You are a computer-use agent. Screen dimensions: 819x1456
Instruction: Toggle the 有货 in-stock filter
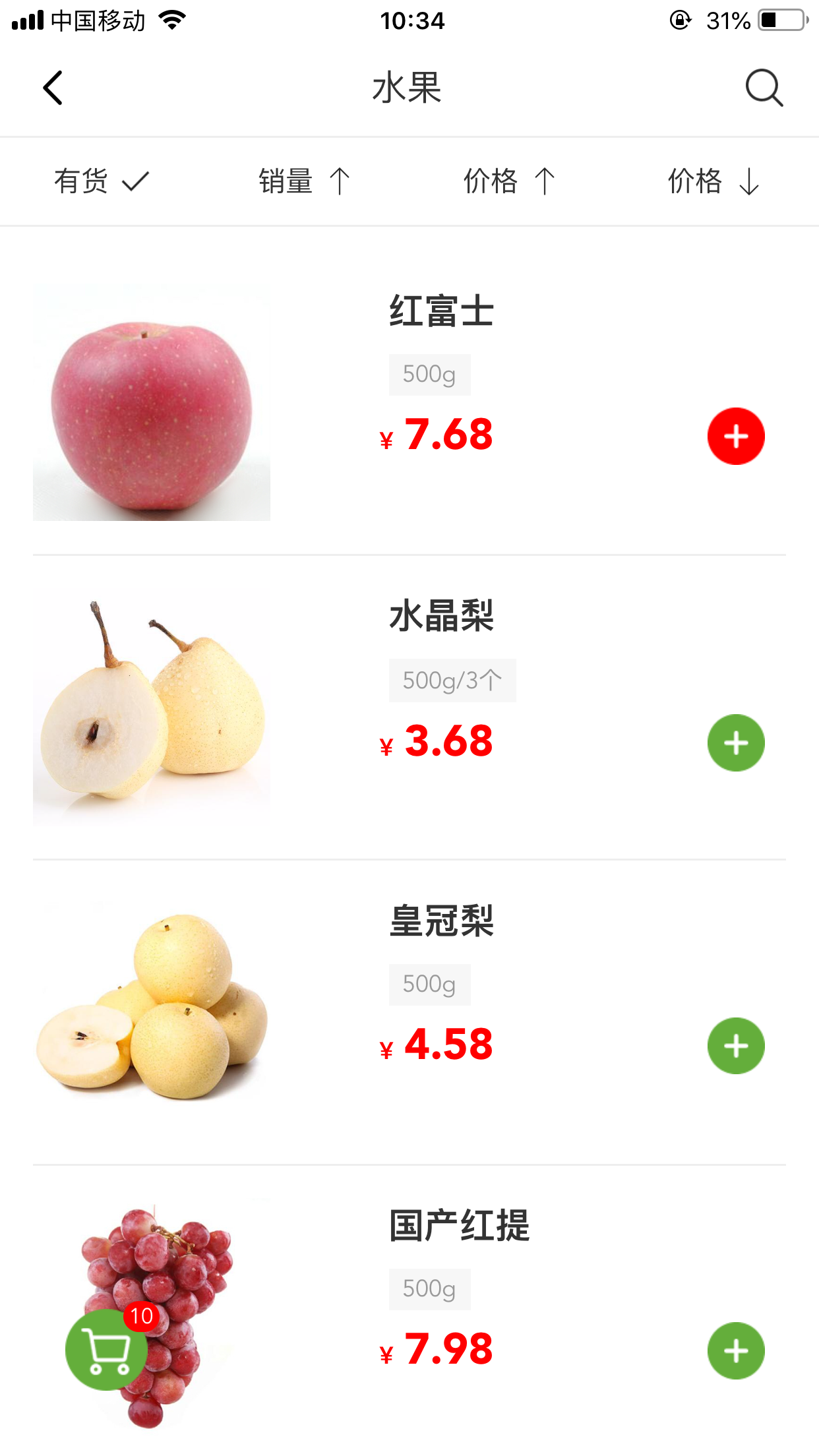point(102,181)
